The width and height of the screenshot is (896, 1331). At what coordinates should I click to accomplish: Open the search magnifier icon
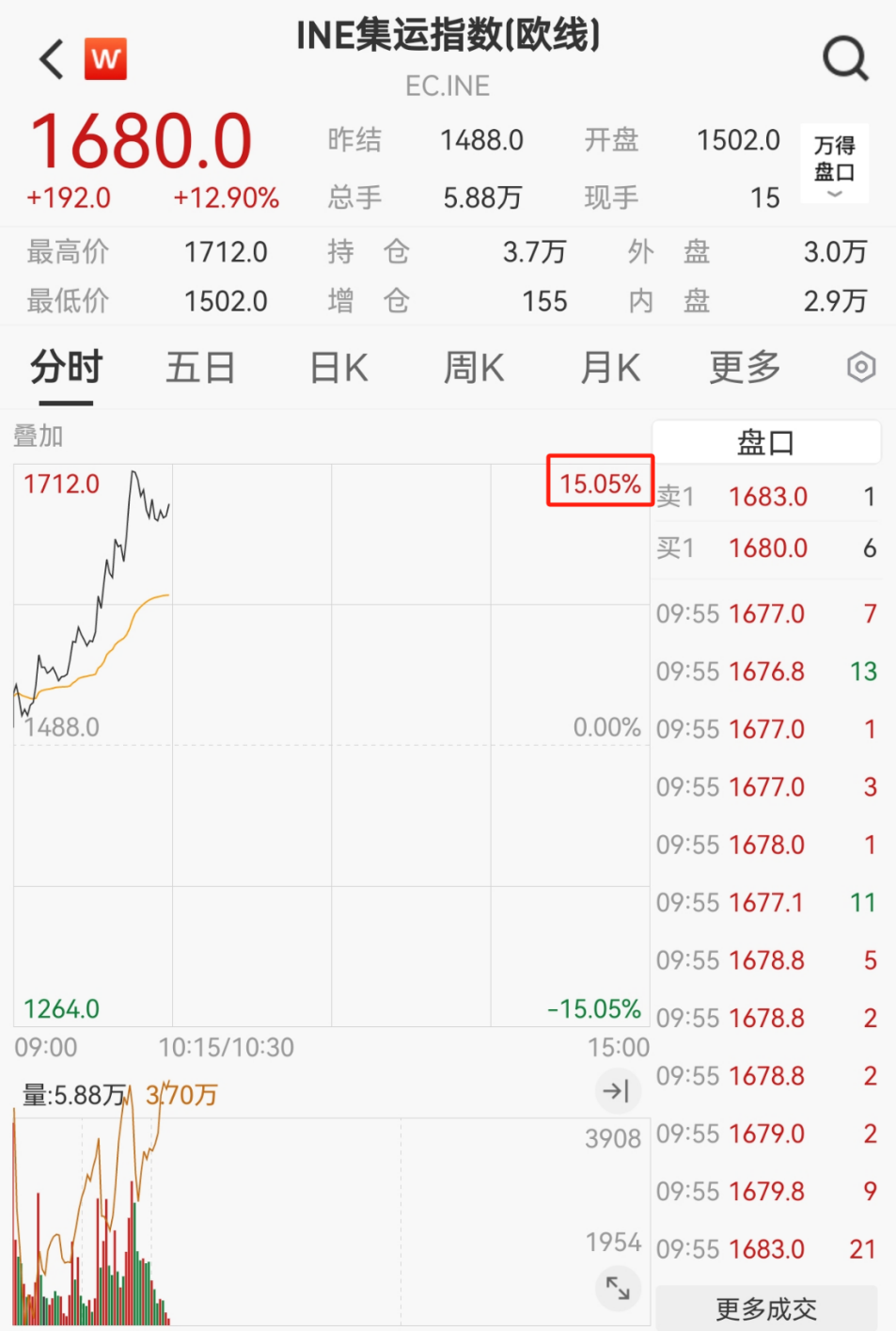(844, 59)
